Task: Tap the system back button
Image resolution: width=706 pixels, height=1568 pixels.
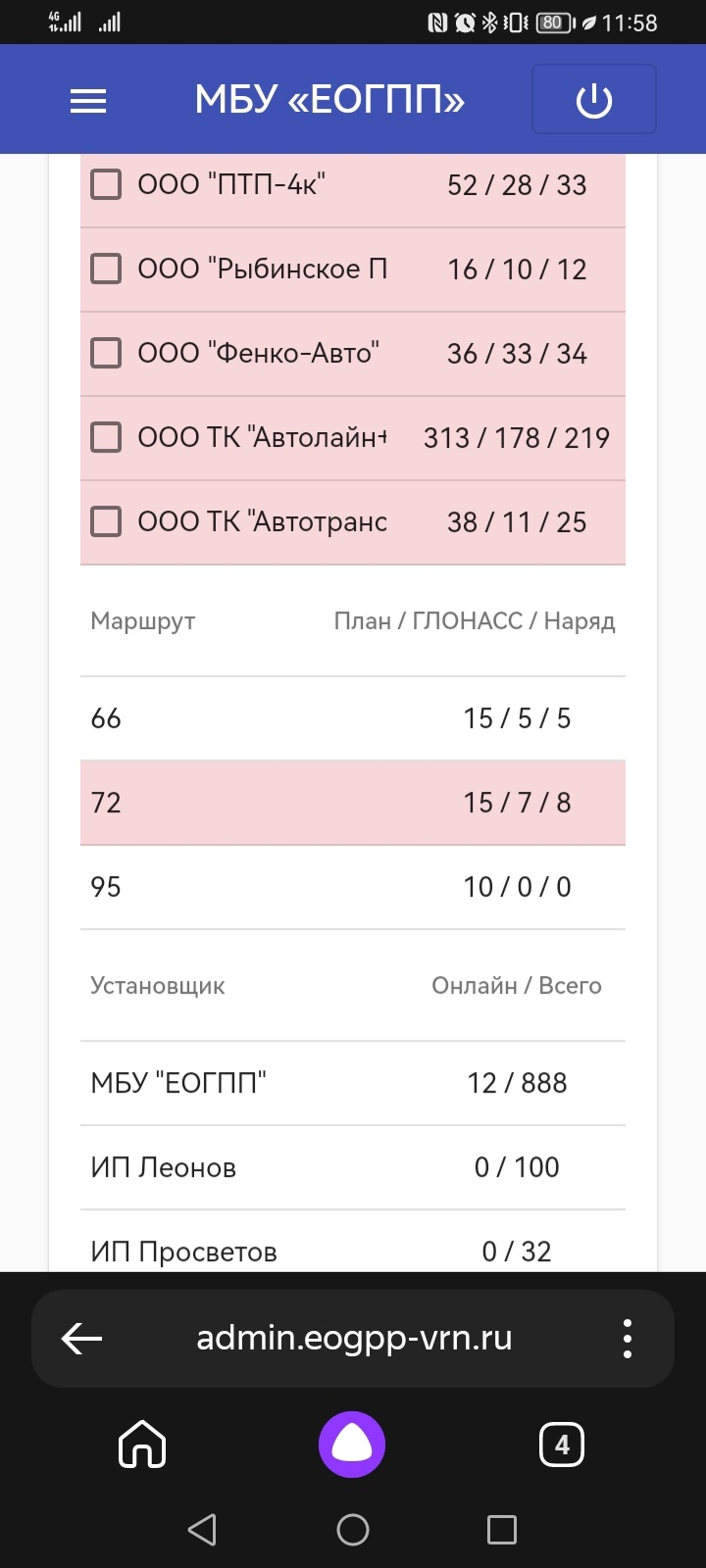Action: [x=202, y=1529]
